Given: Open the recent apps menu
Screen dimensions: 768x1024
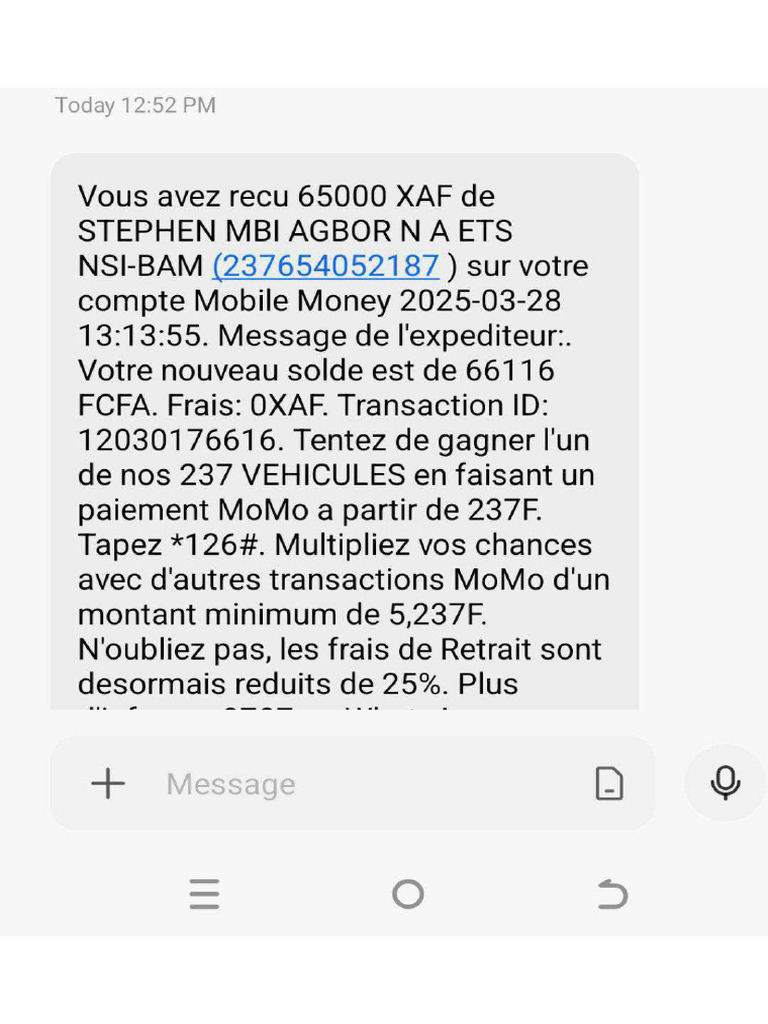Looking at the screenshot, I should 204,894.
